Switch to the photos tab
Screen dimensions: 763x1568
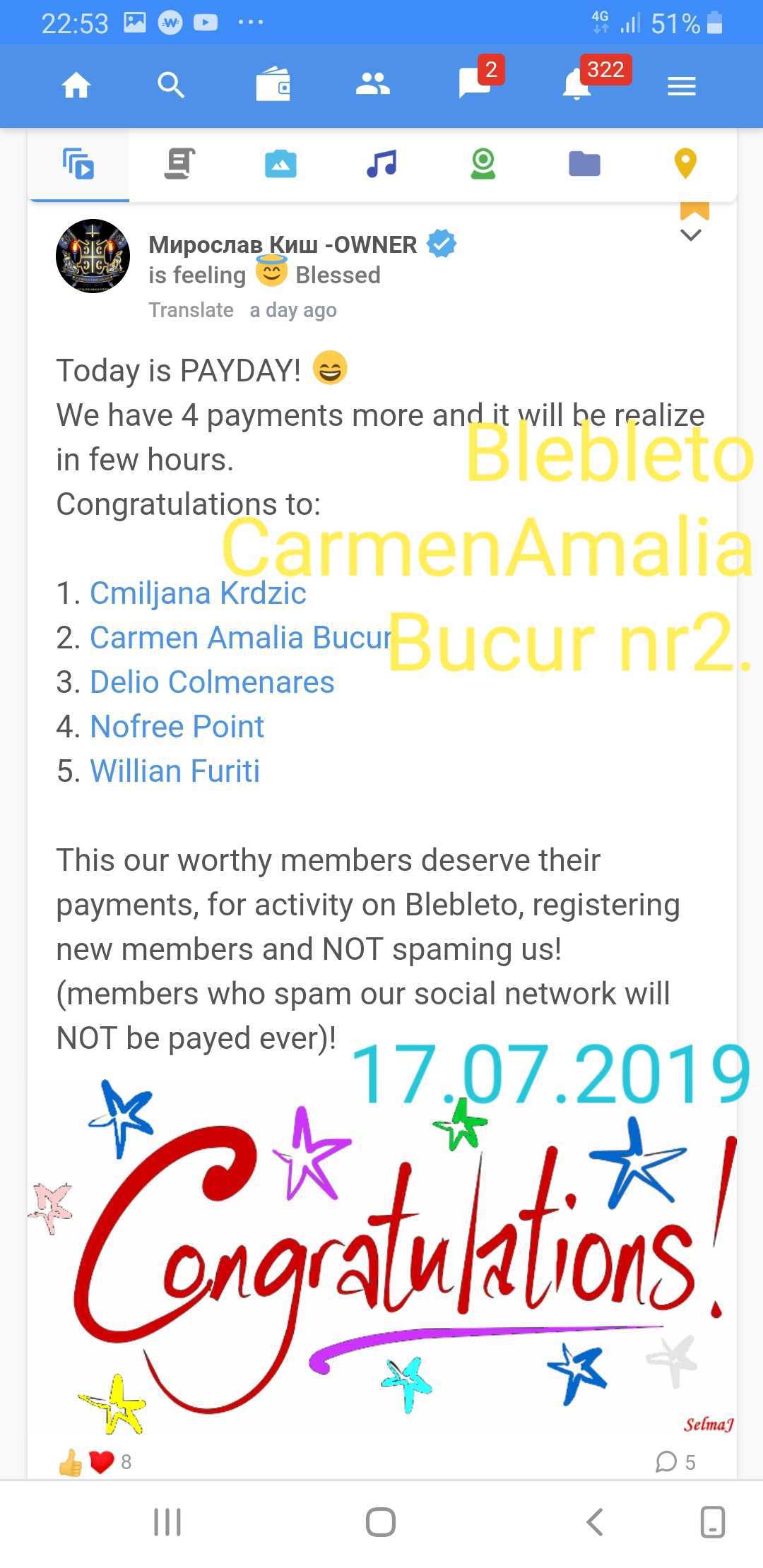coord(280,165)
